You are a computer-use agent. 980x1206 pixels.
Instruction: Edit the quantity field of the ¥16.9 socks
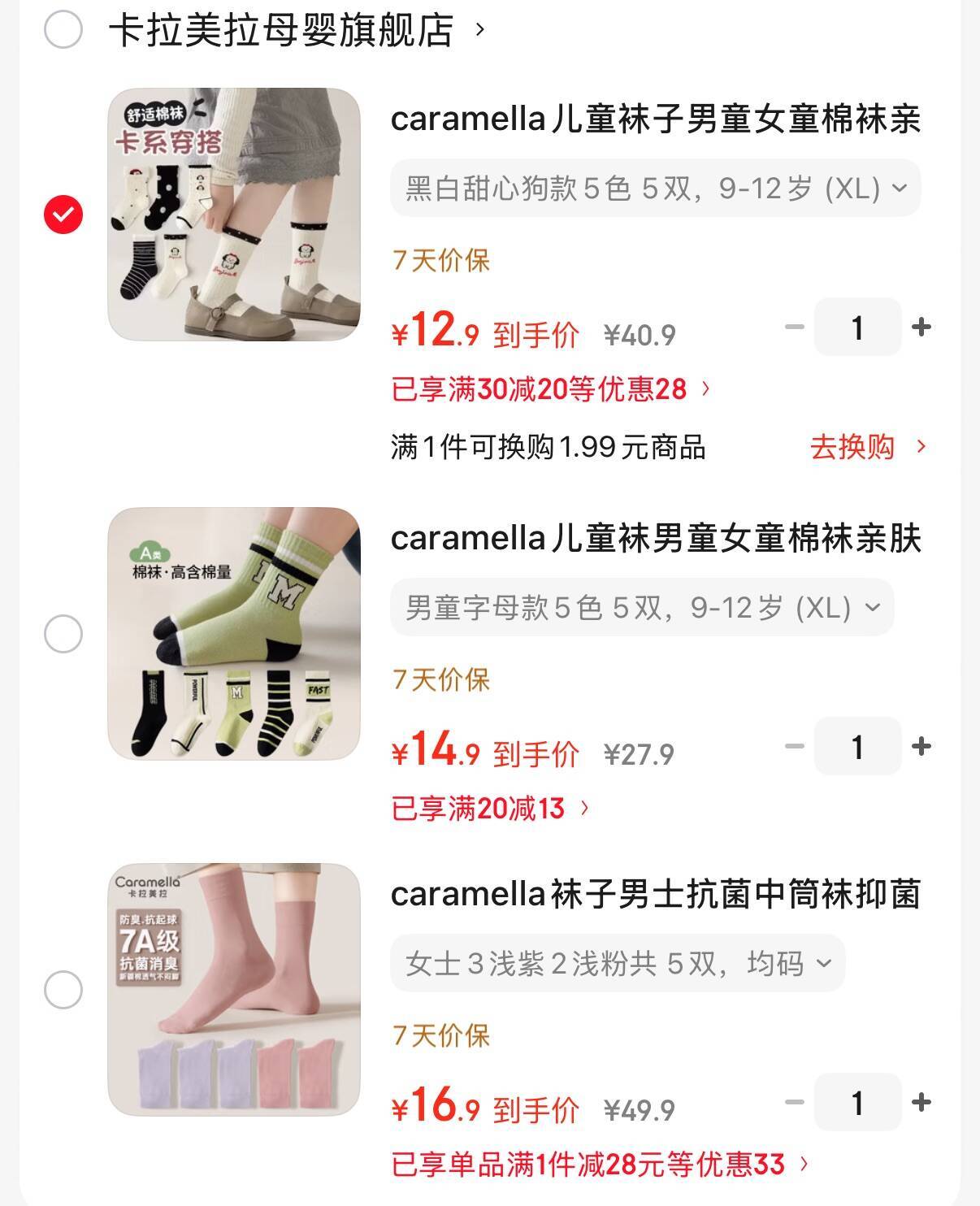pos(857,1103)
